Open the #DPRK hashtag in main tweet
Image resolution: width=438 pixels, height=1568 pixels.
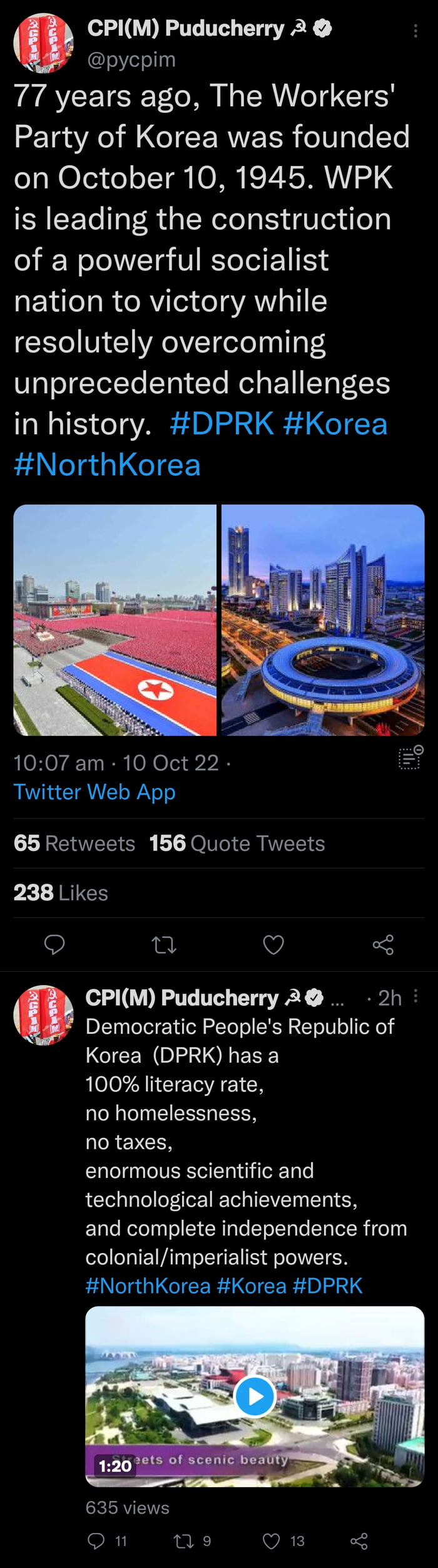tap(222, 424)
